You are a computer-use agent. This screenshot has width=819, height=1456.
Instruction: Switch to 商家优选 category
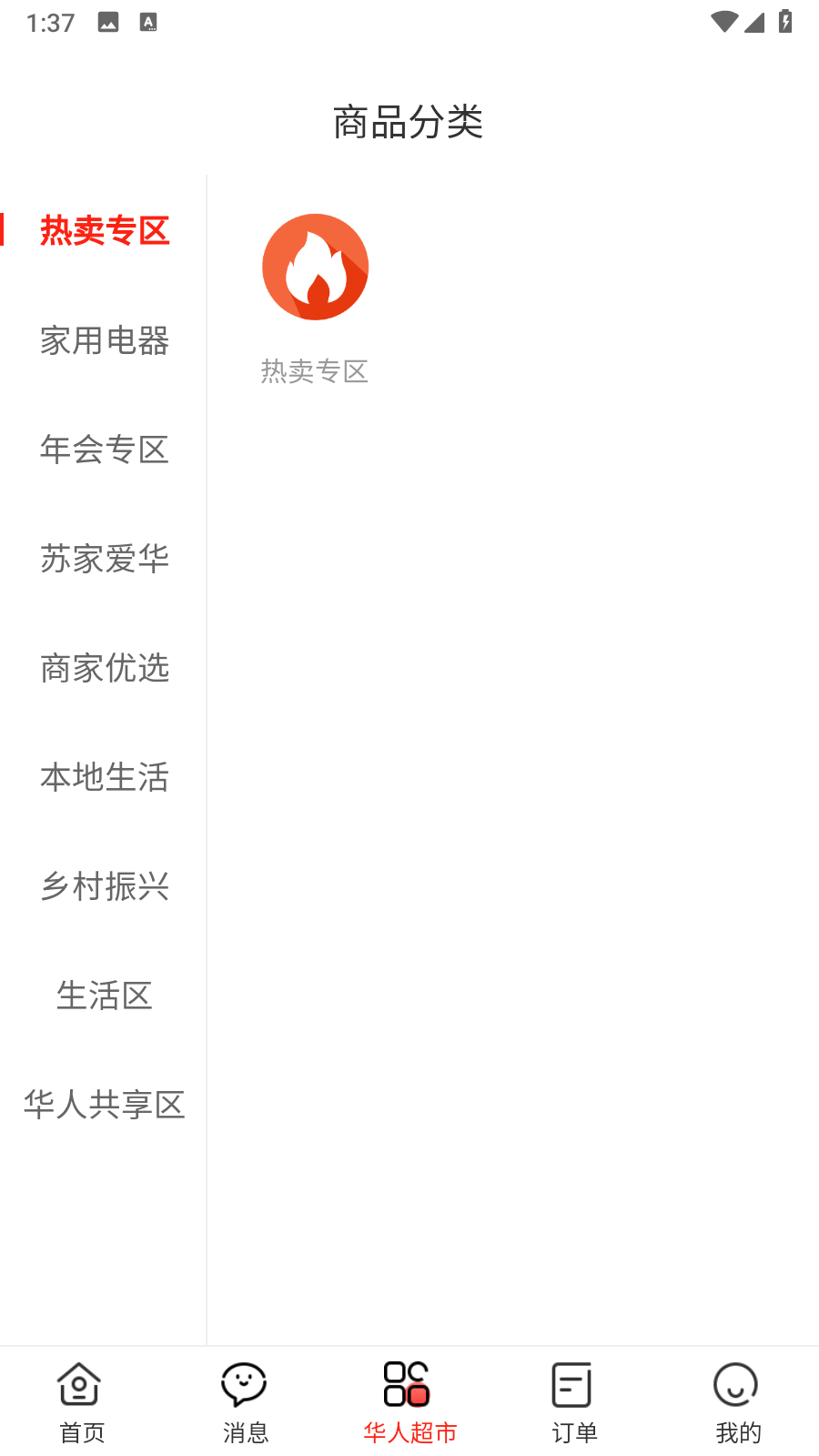coord(105,668)
